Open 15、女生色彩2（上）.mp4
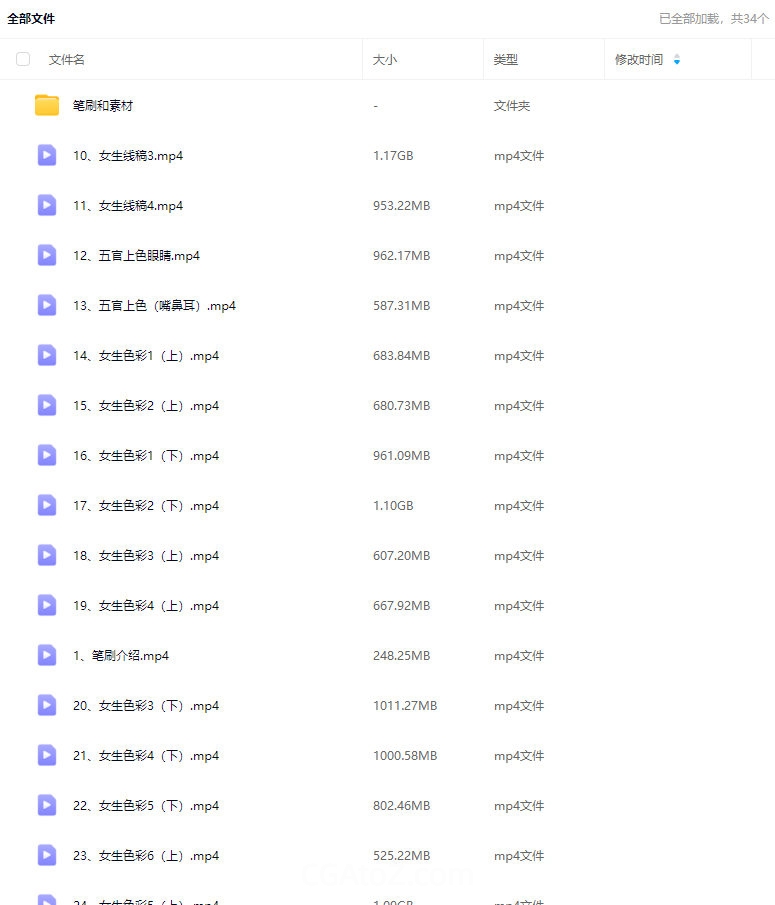 tap(146, 406)
